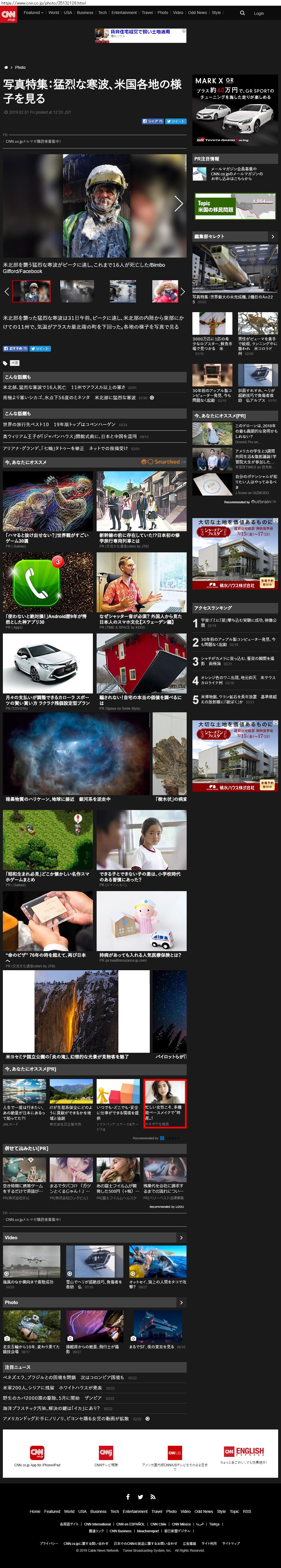
Task: Open the search icon in the header
Action: pyautogui.click(x=242, y=13)
